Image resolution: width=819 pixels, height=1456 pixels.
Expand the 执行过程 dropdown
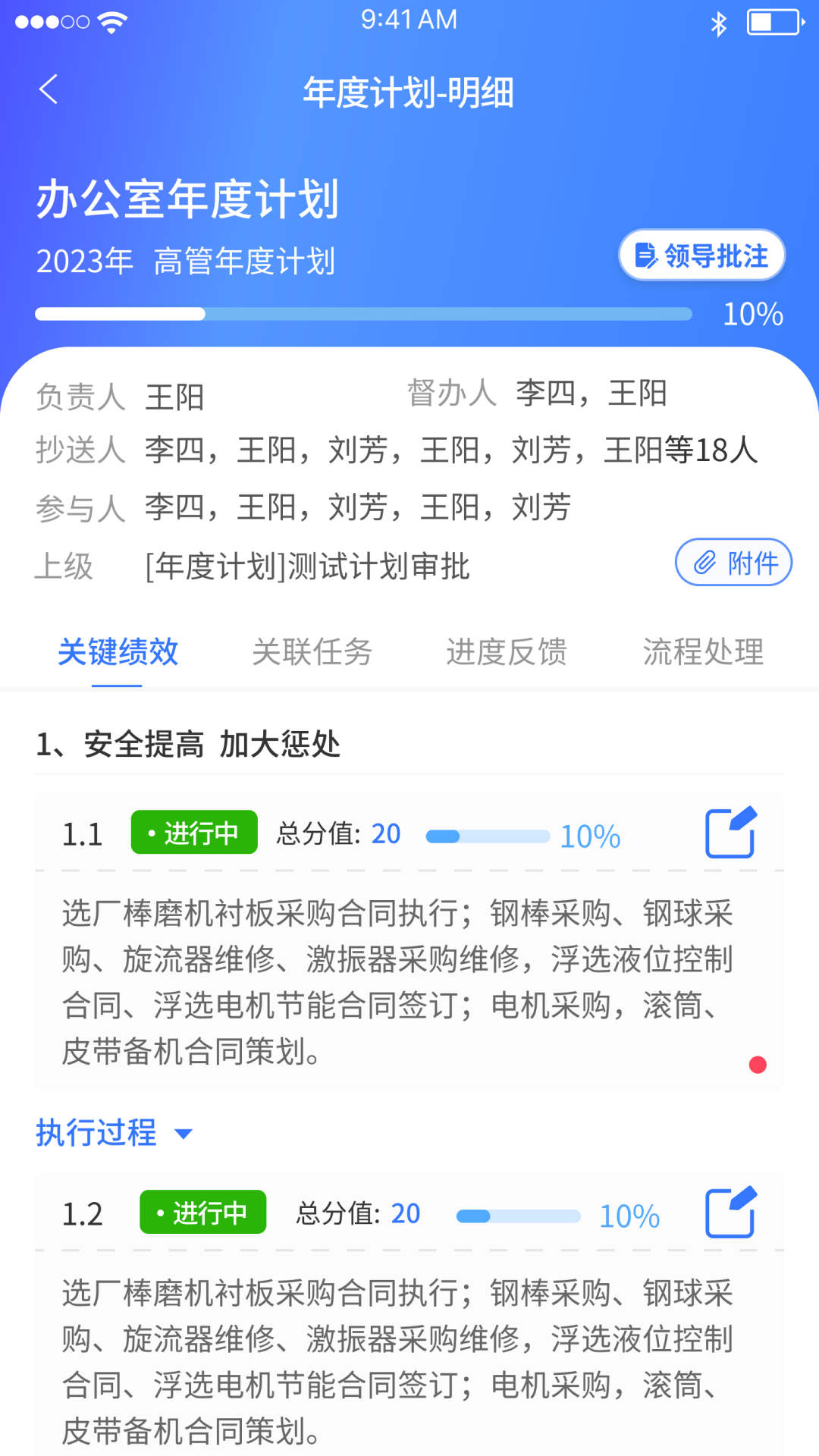click(x=114, y=1133)
